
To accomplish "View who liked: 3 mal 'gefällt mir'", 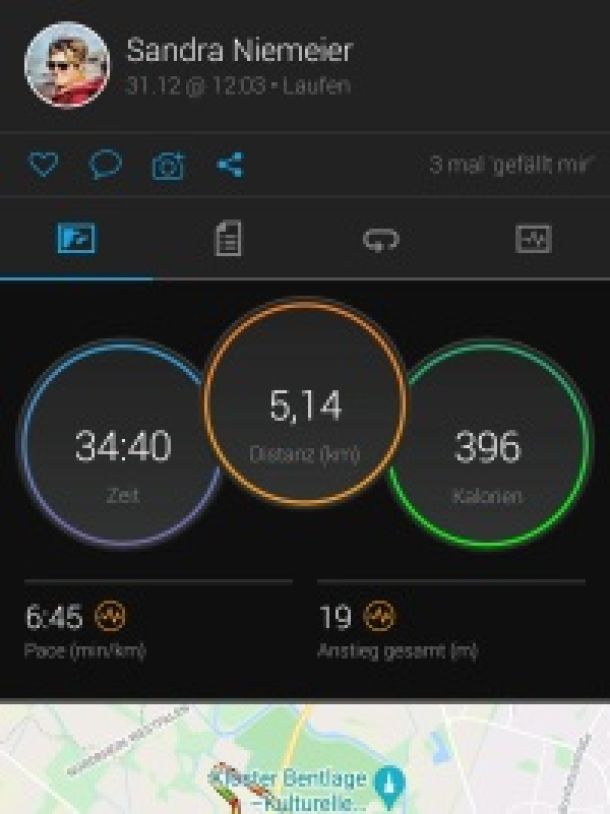I will click(x=511, y=165).
